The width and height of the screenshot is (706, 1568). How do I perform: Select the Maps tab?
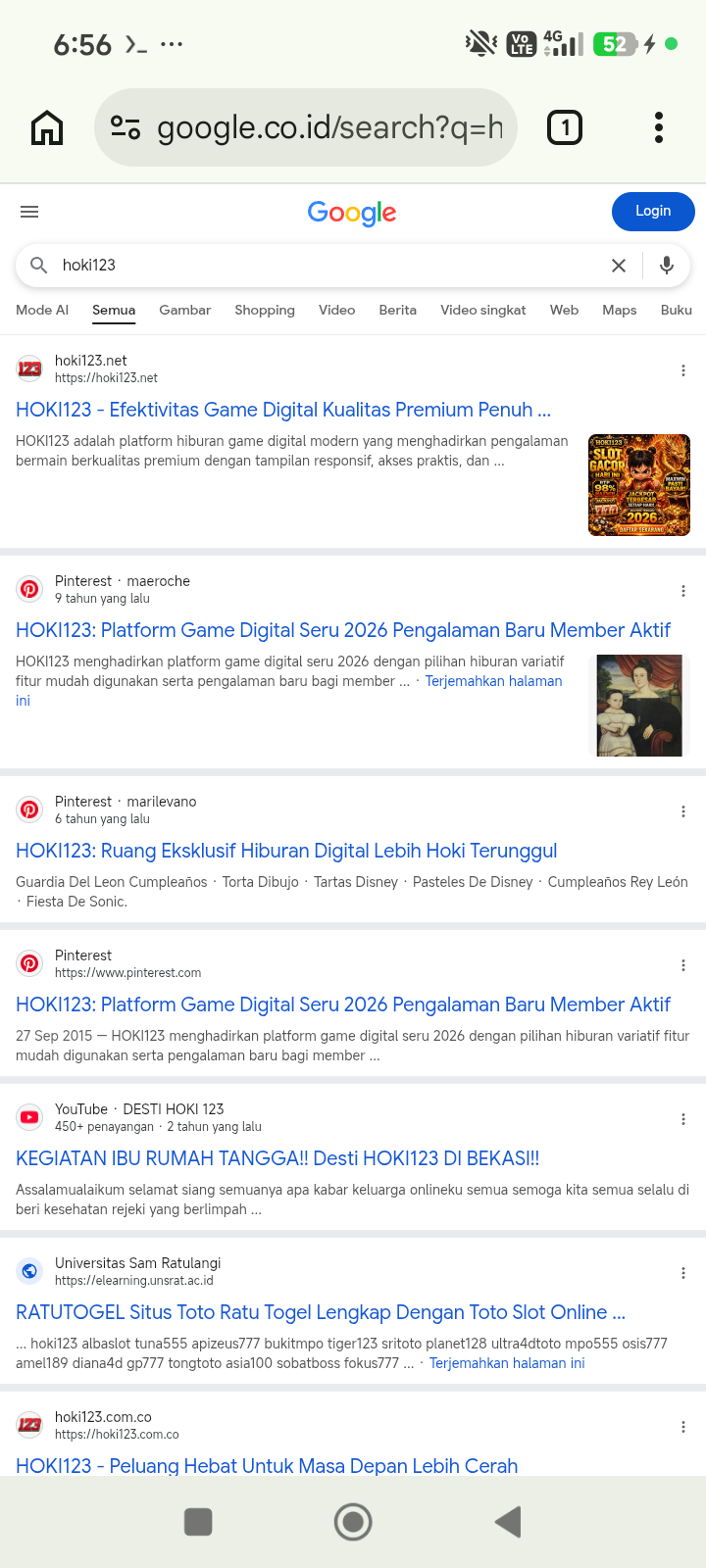coord(620,310)
